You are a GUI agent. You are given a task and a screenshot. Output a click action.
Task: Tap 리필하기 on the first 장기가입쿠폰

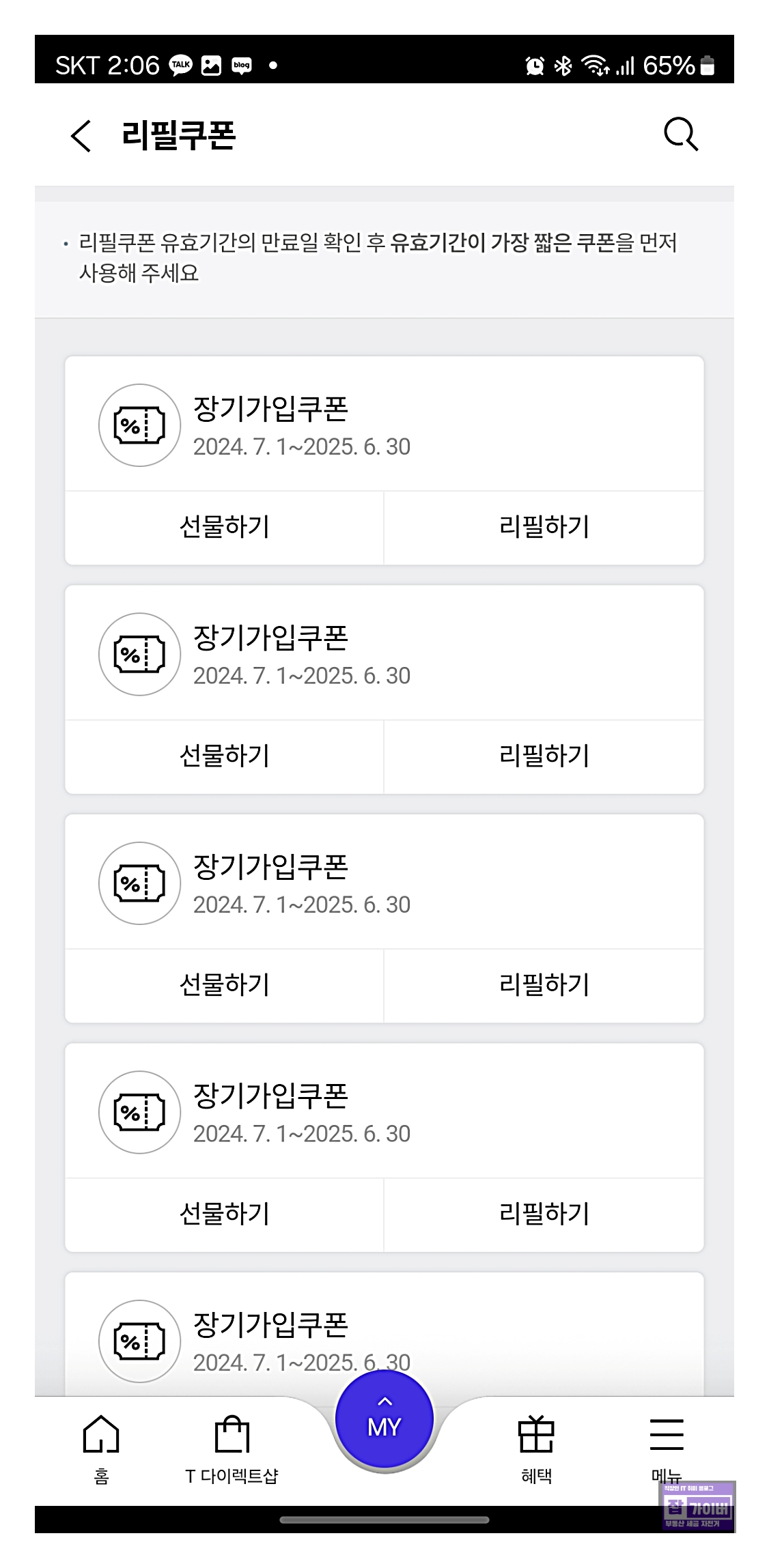(x=544, y=527)
